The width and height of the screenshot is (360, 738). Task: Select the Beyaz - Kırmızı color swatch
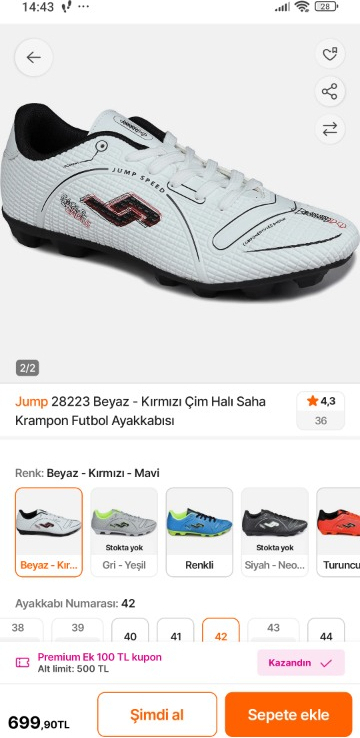tap(49, 532)
